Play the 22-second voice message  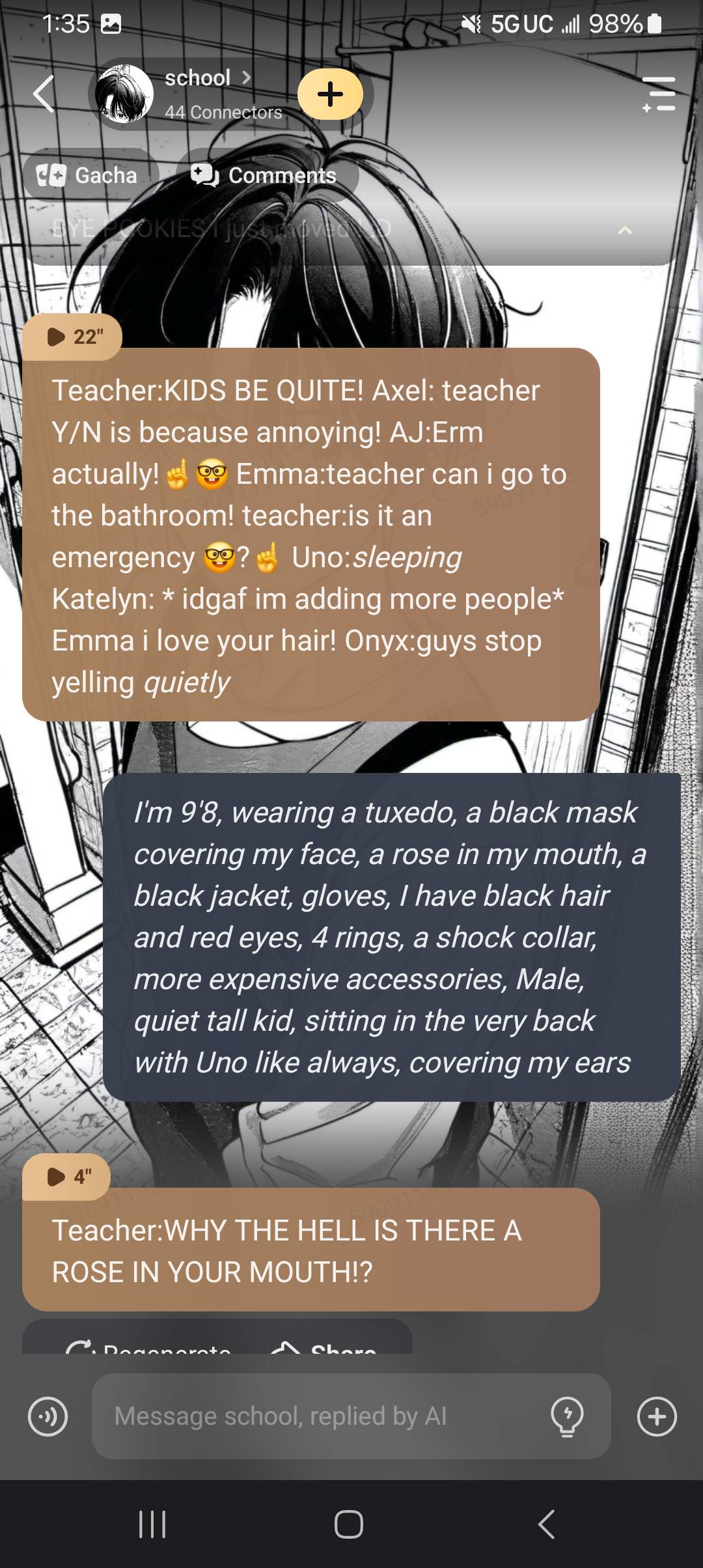pos(73,337)
